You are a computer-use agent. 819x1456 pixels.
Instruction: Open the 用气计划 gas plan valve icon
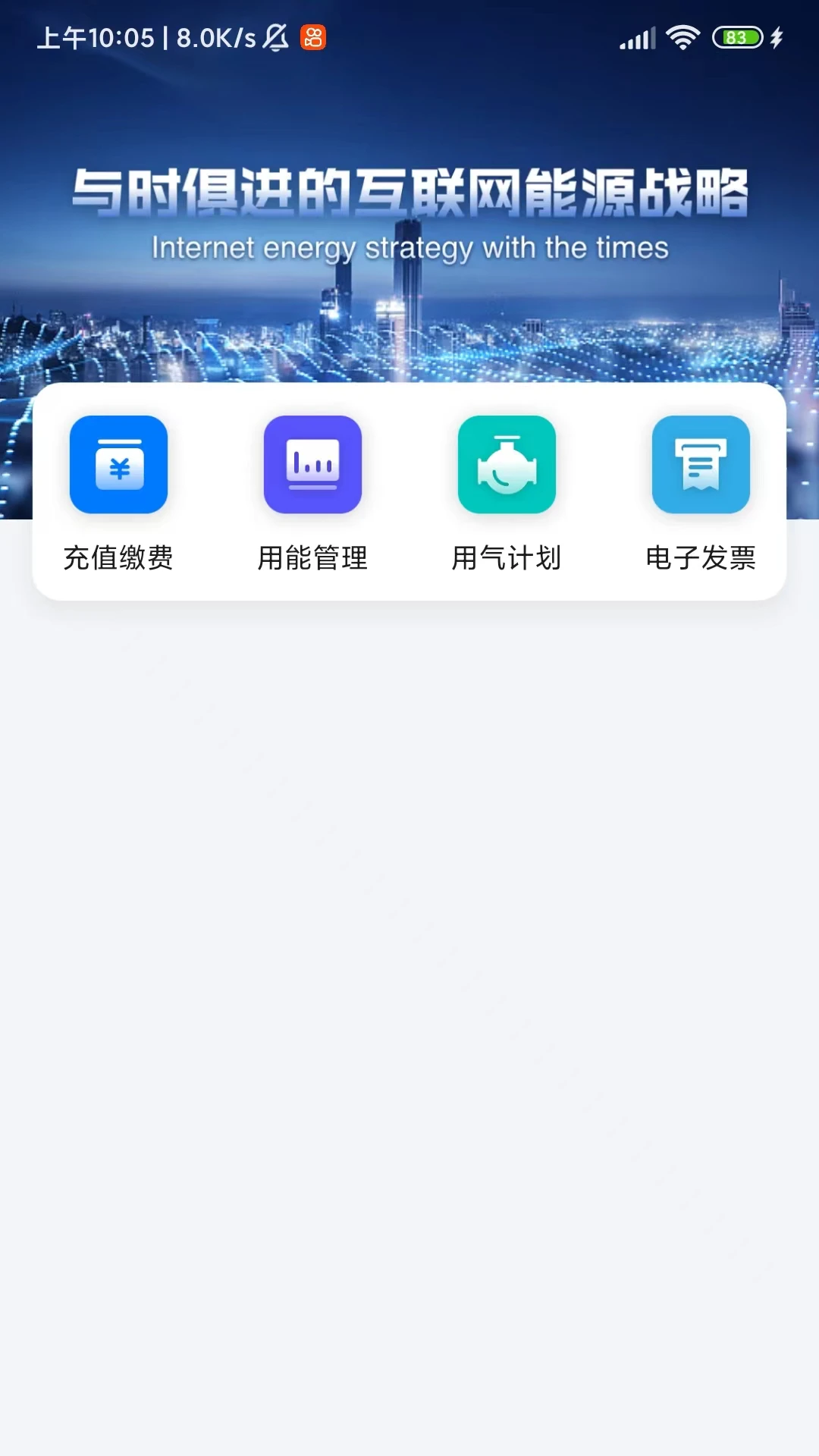point(507,466)
